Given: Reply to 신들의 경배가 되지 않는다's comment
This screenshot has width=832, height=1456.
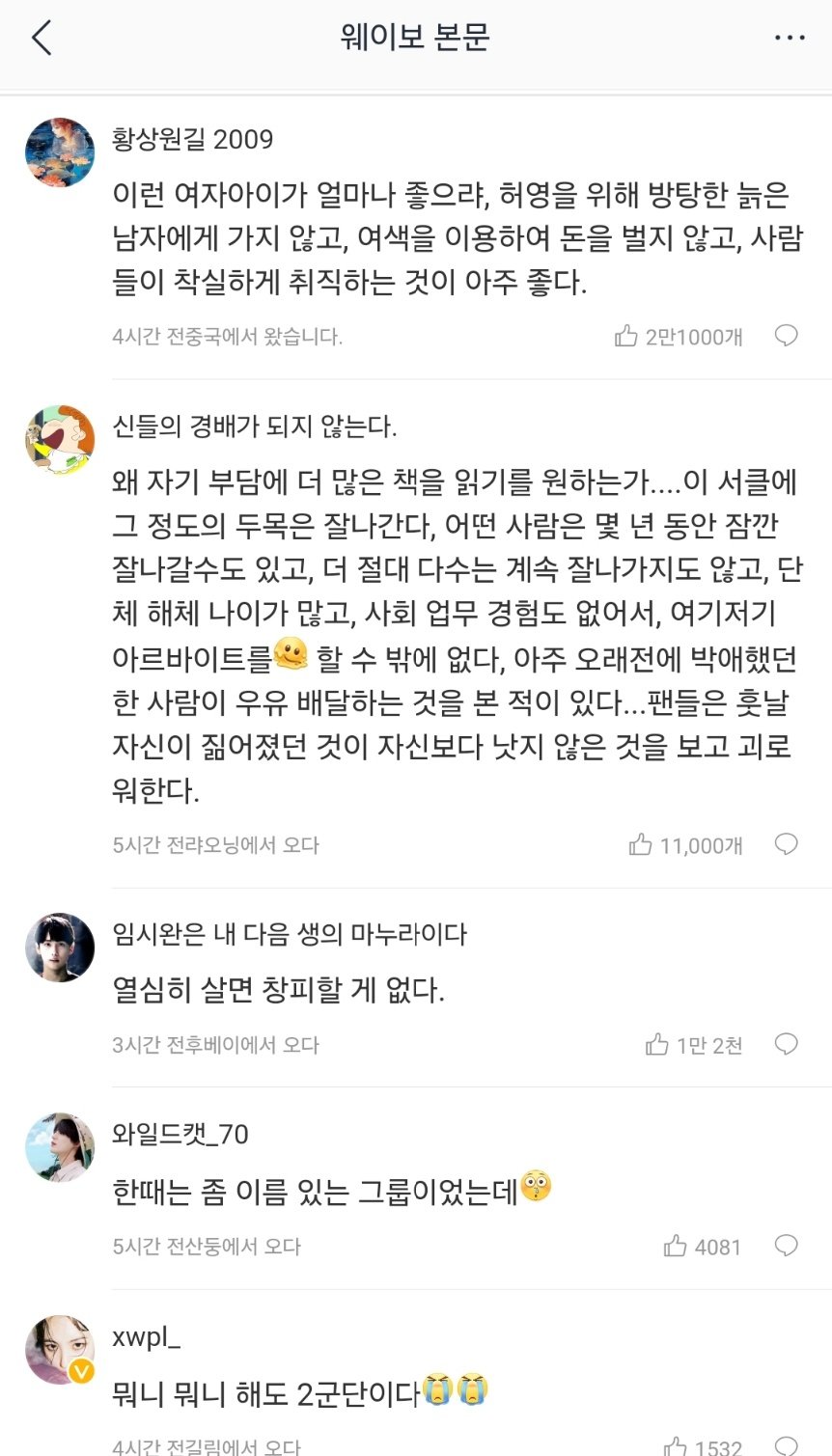Looking at the screenshot, I should click(x=787, y=845).
